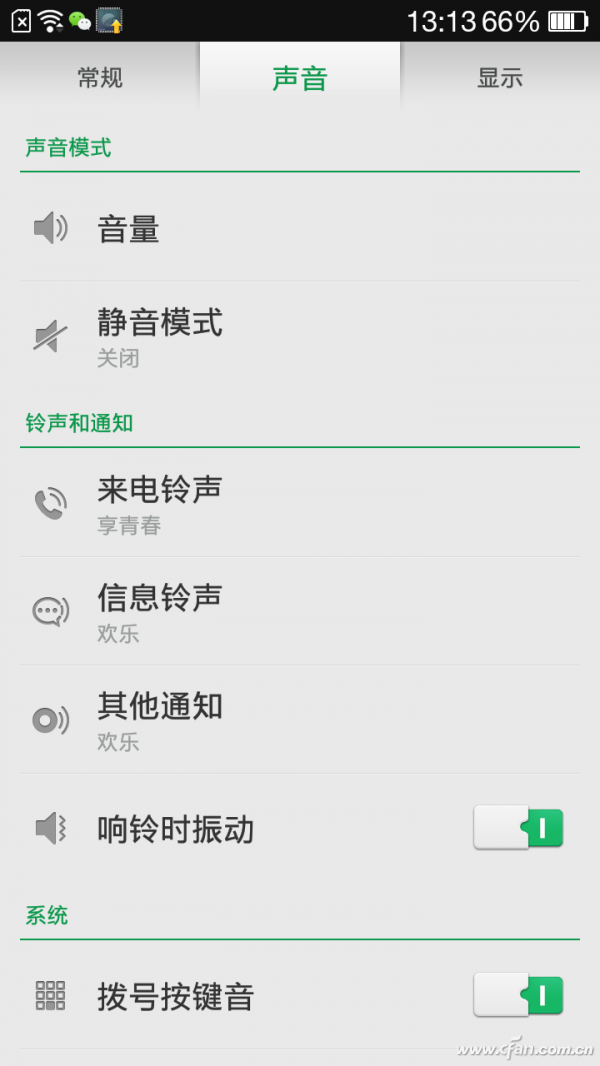Screen dimensions: 600x1066
Task: Open 信息铃声 message tone
Action: [300, 611]
